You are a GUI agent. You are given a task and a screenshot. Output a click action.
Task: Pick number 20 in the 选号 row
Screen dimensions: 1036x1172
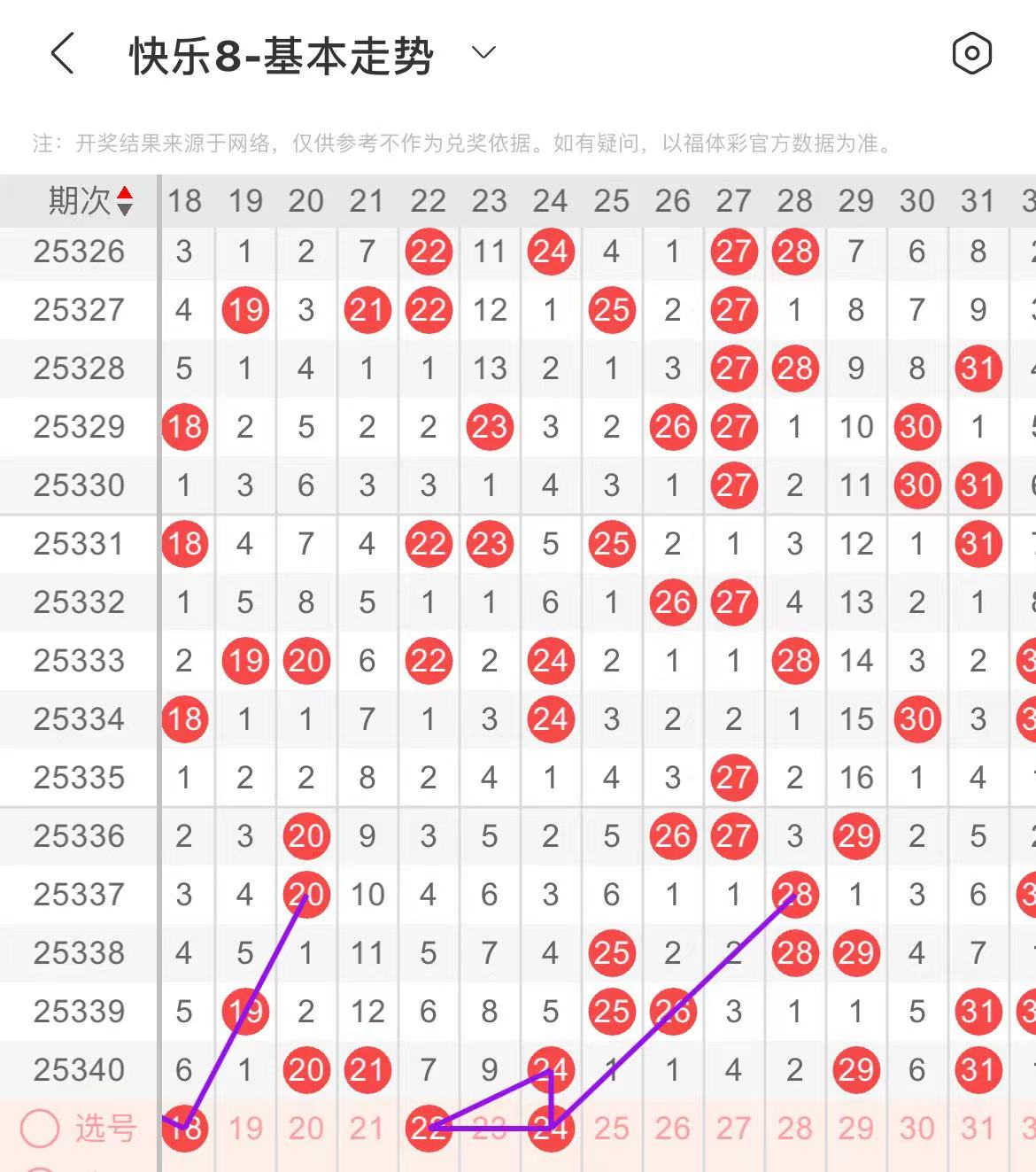coord(306,1129)
